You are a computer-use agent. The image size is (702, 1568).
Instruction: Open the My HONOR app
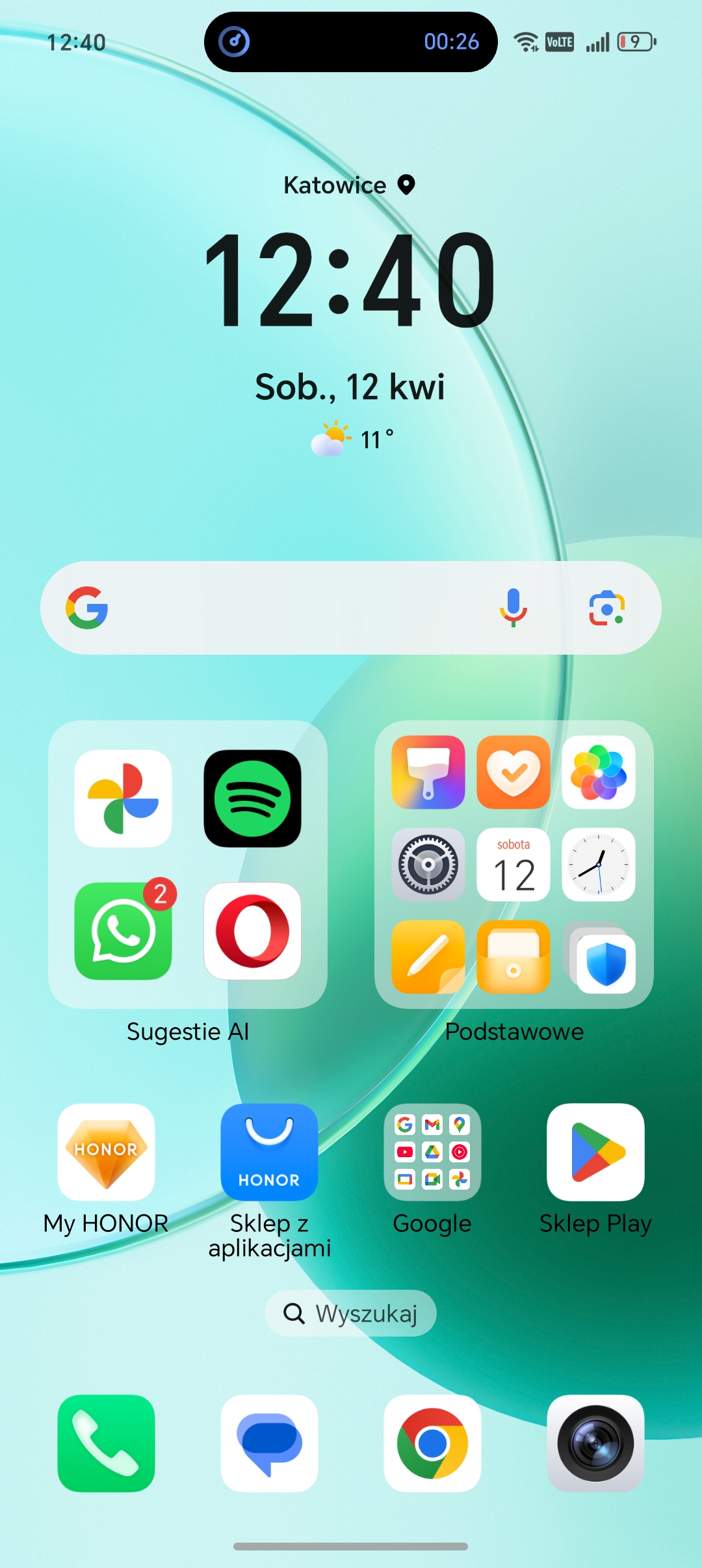pos(106,1152)
